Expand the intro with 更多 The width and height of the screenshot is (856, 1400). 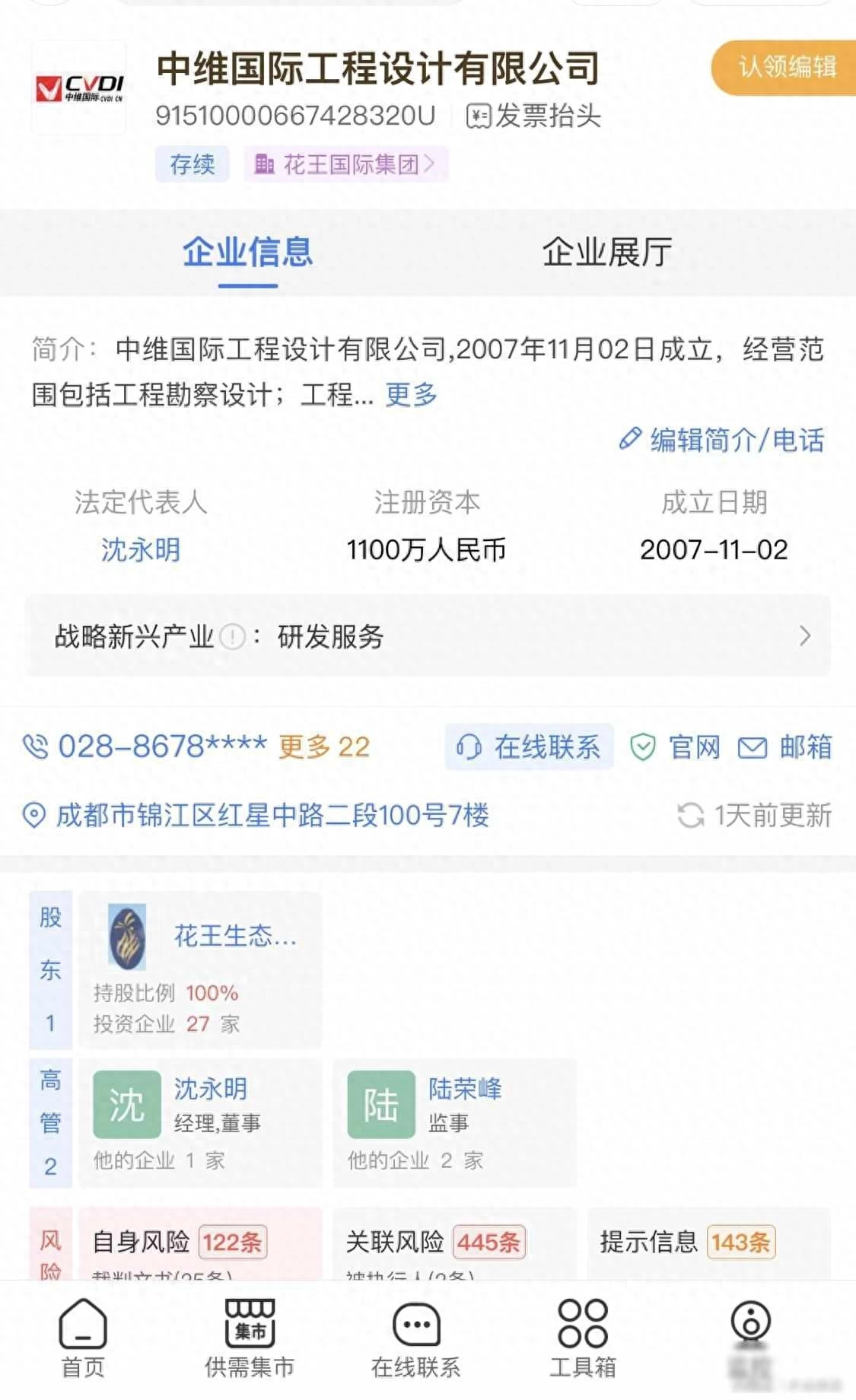tap(411, 395)
